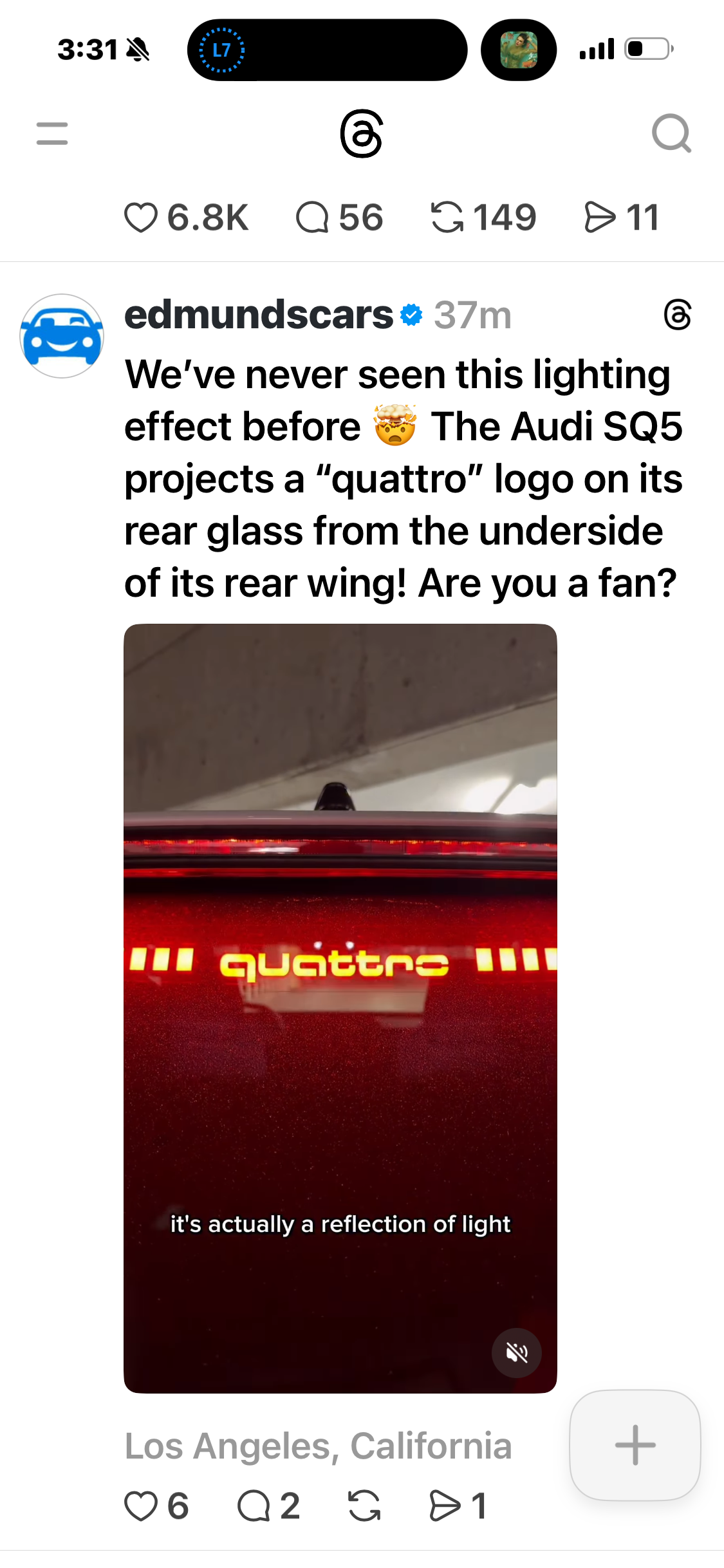Repost the post with 149 reposts
This screenshot has width=724, height=1568.
447,218
